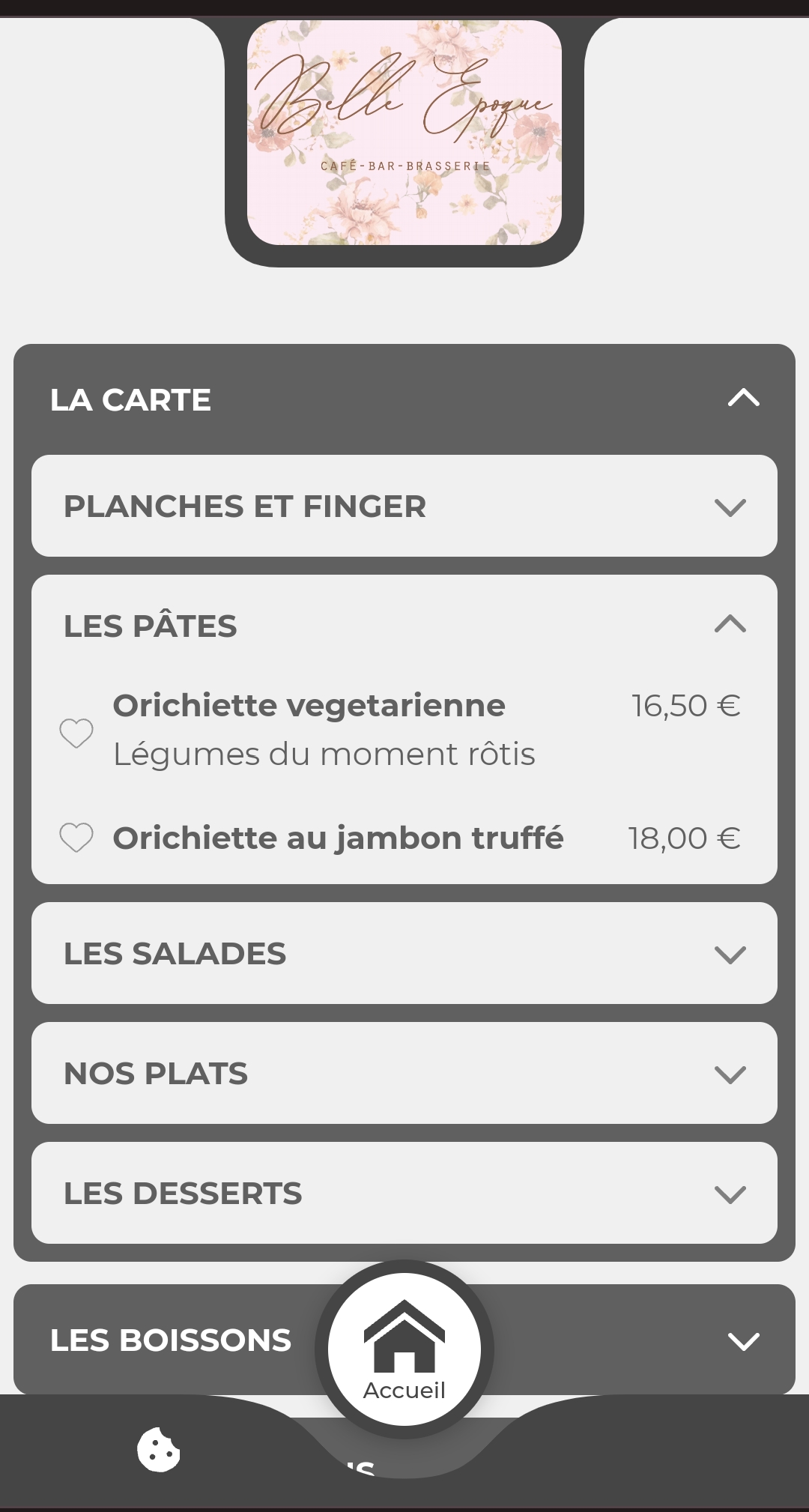This screenshot has width=809, height=1512.
Task: Expand the LES DESSERTS category
Action: [730, 1194]
